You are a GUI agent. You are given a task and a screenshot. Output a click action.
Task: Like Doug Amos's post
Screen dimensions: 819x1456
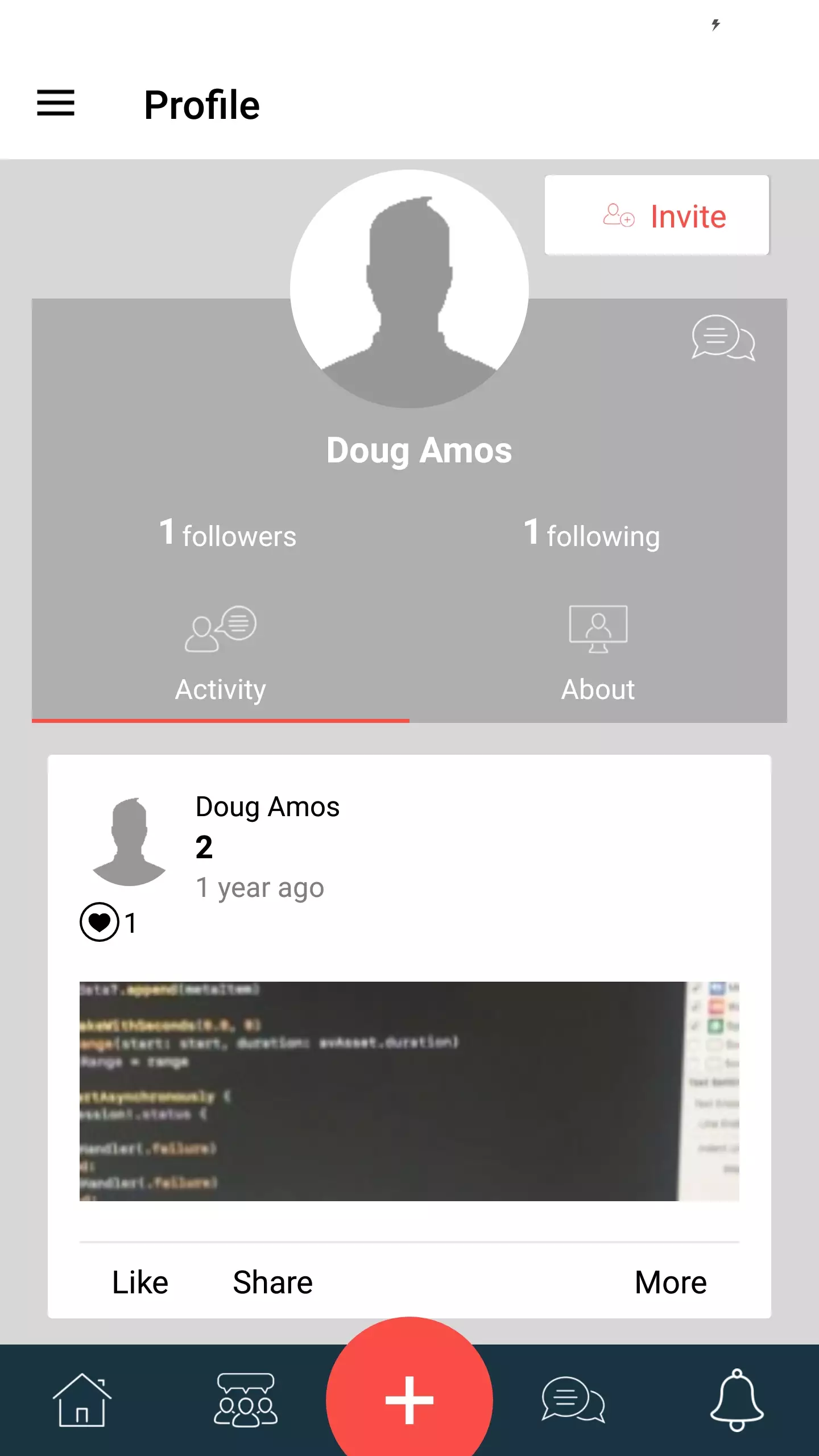point(140,1283)
